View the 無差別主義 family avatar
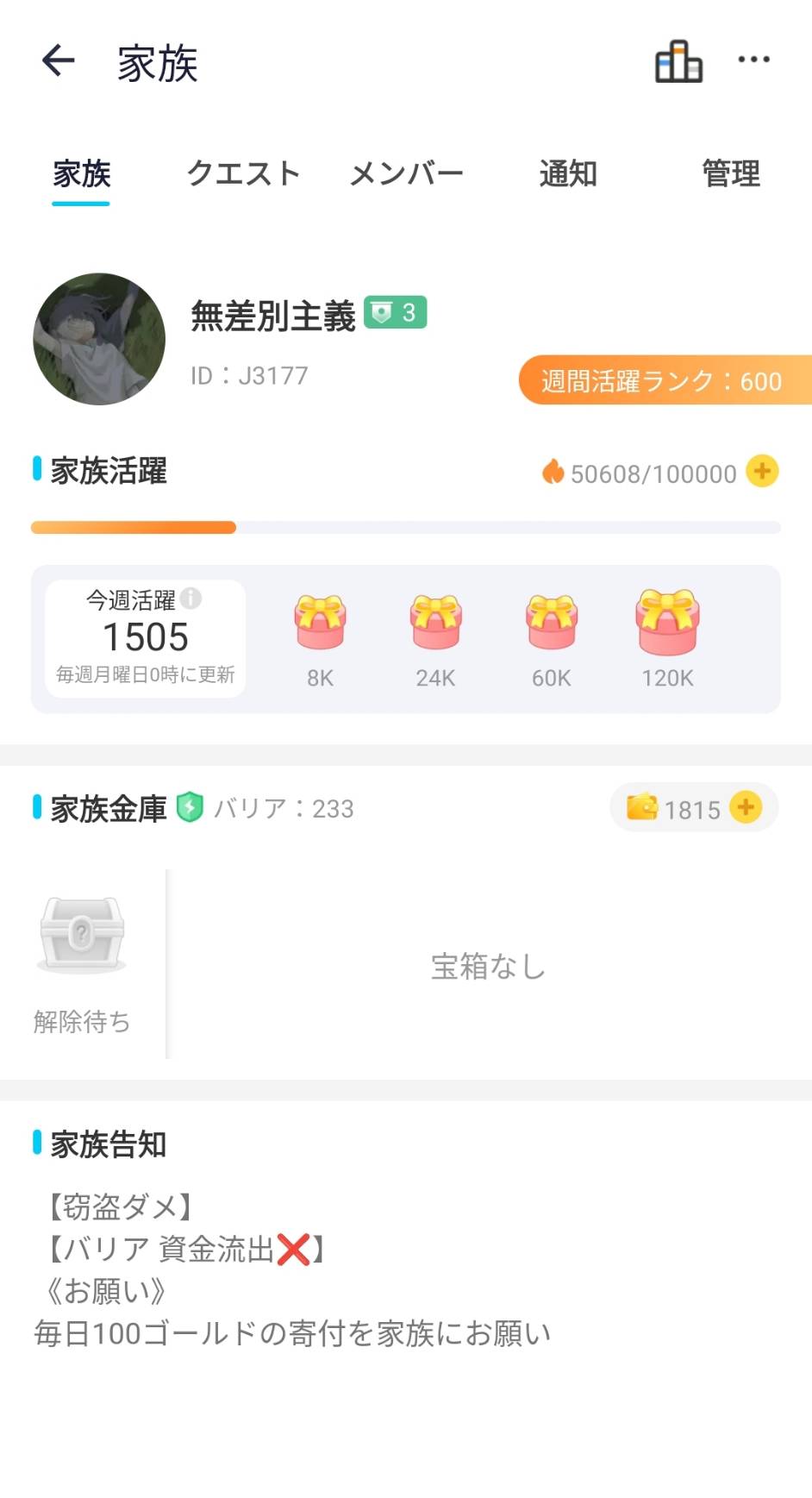Screen dimensions: 812x1498 click(99, 339)
